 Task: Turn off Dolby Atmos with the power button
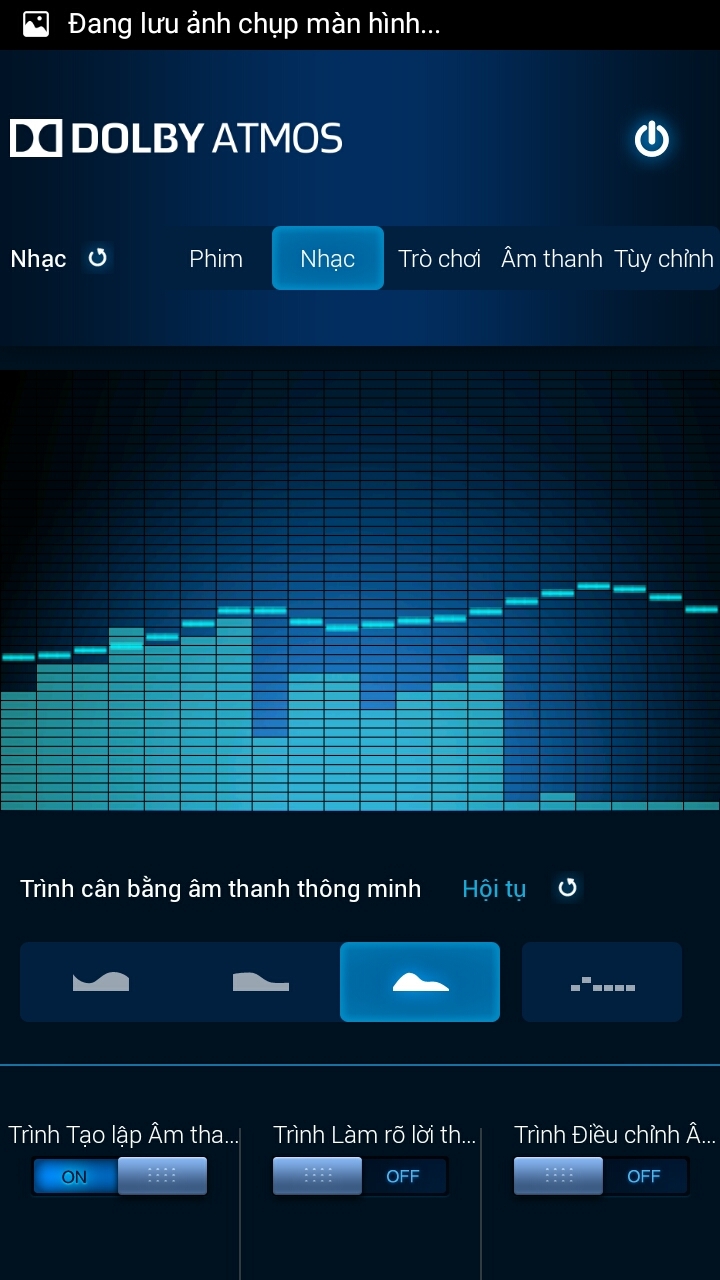[x=651, y=139]
